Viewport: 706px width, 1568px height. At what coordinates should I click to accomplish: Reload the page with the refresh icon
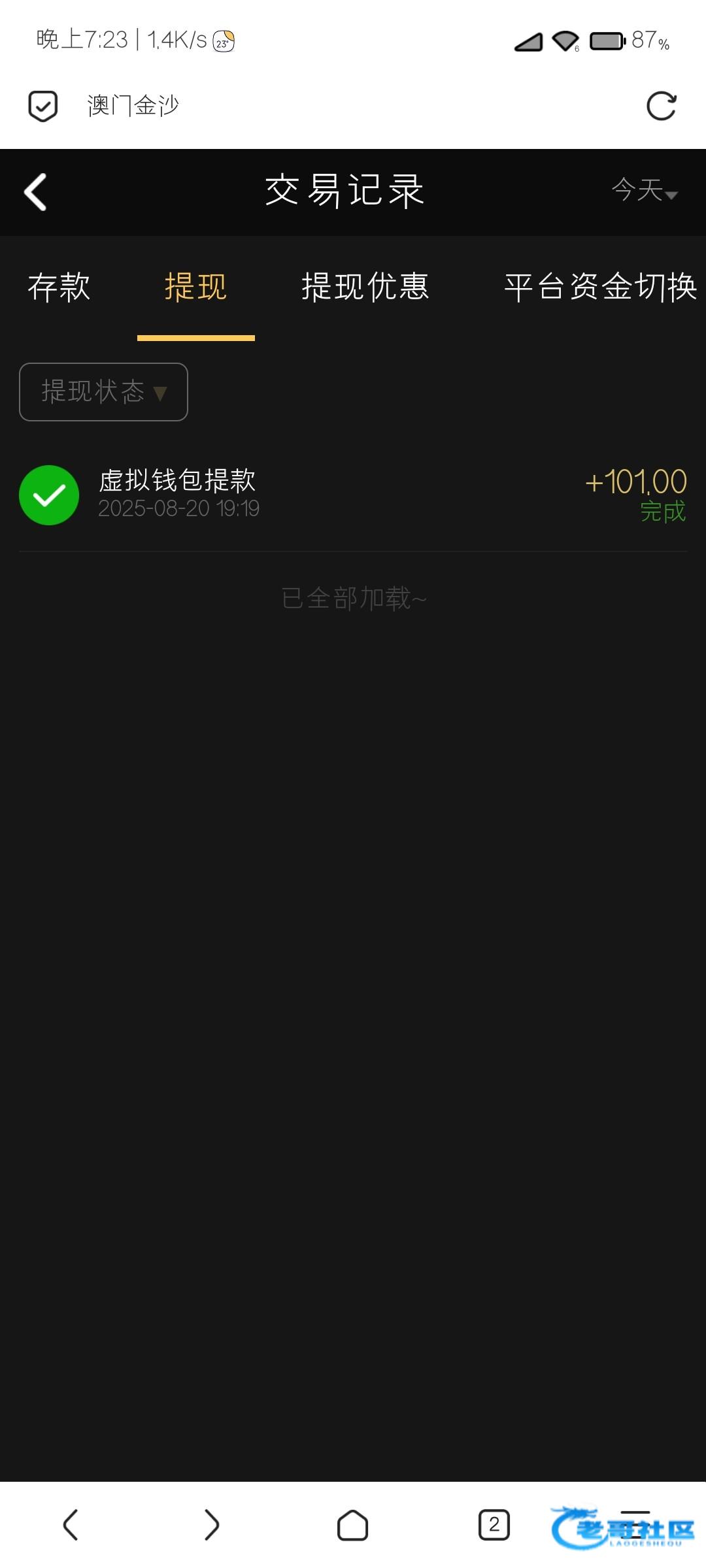[661, 106]
